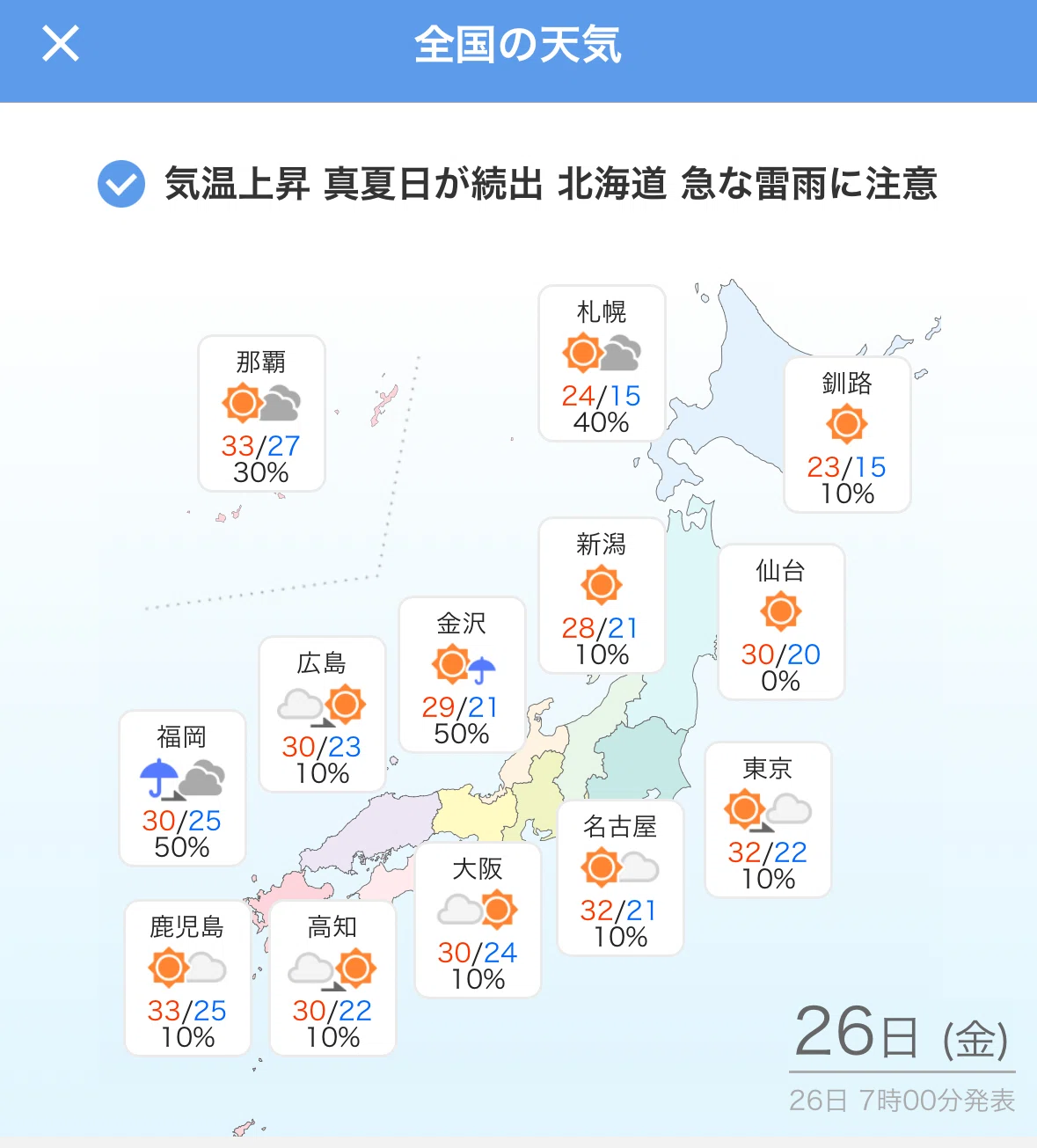This screenshot has width=1037, height=1148.
Task: Open the Nagoya forecast card
Action: coord(620,878)
